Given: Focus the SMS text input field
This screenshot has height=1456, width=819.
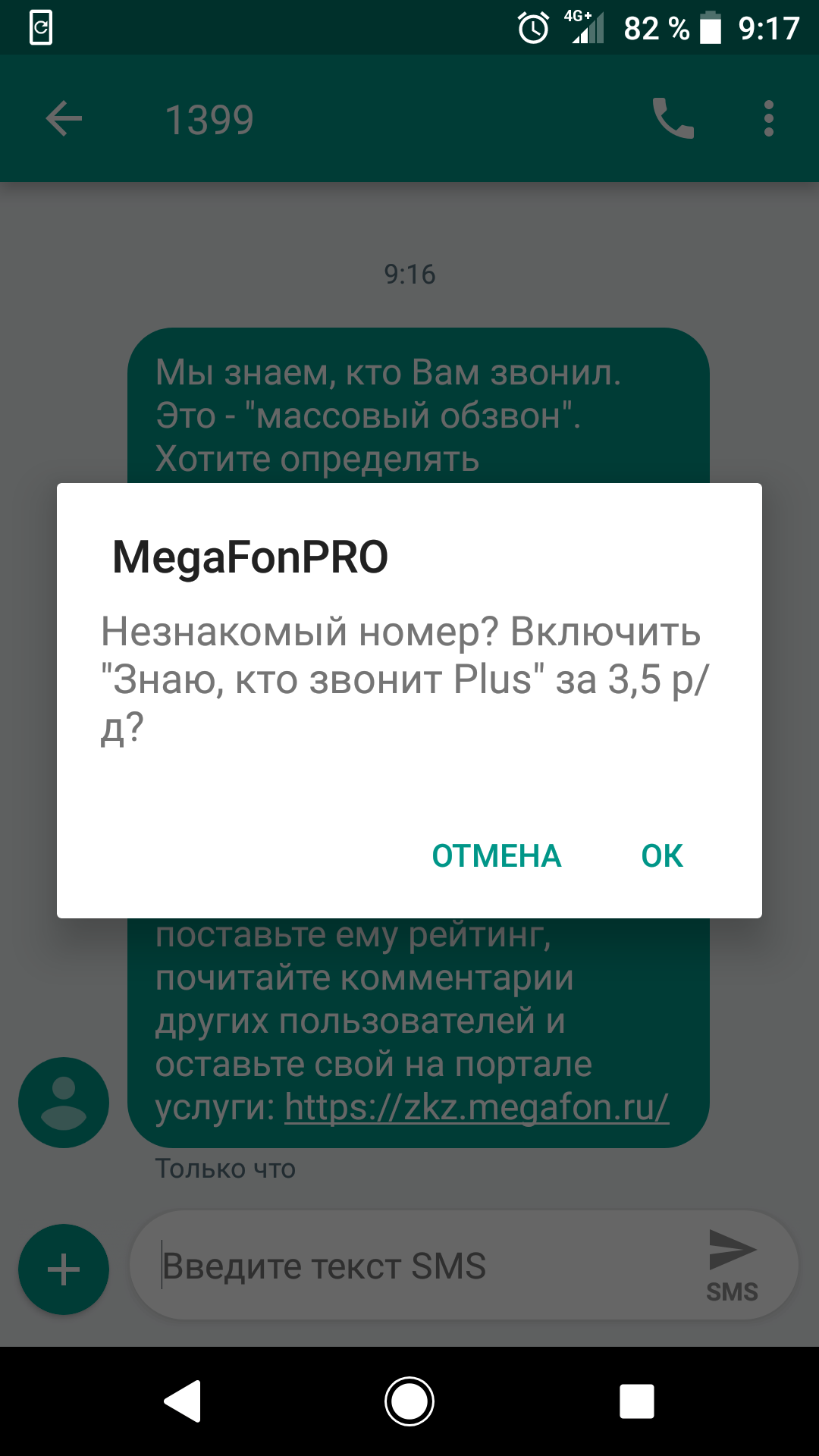Looking at the screenshot, I should (x=417, y=1266).
